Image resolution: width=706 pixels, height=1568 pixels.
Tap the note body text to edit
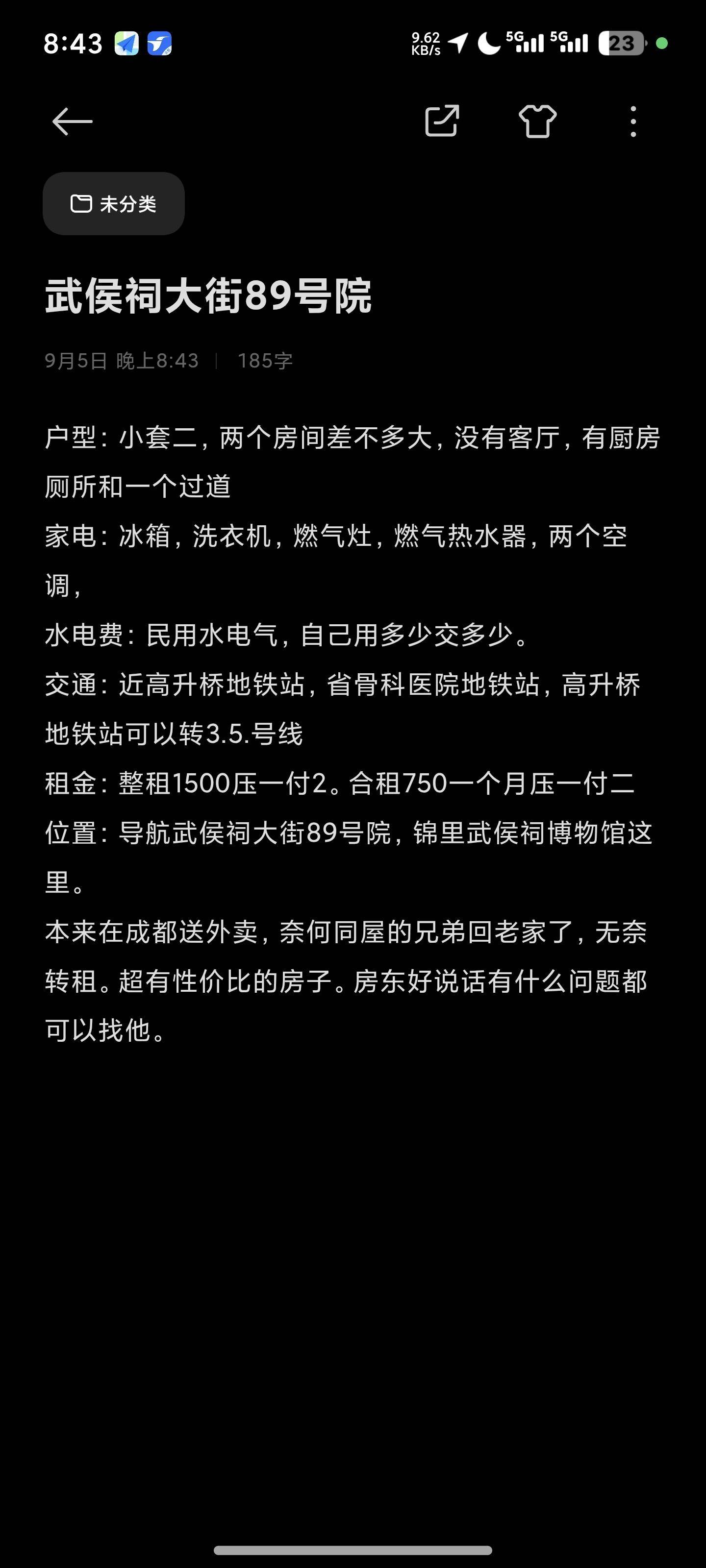pos(352,733)
